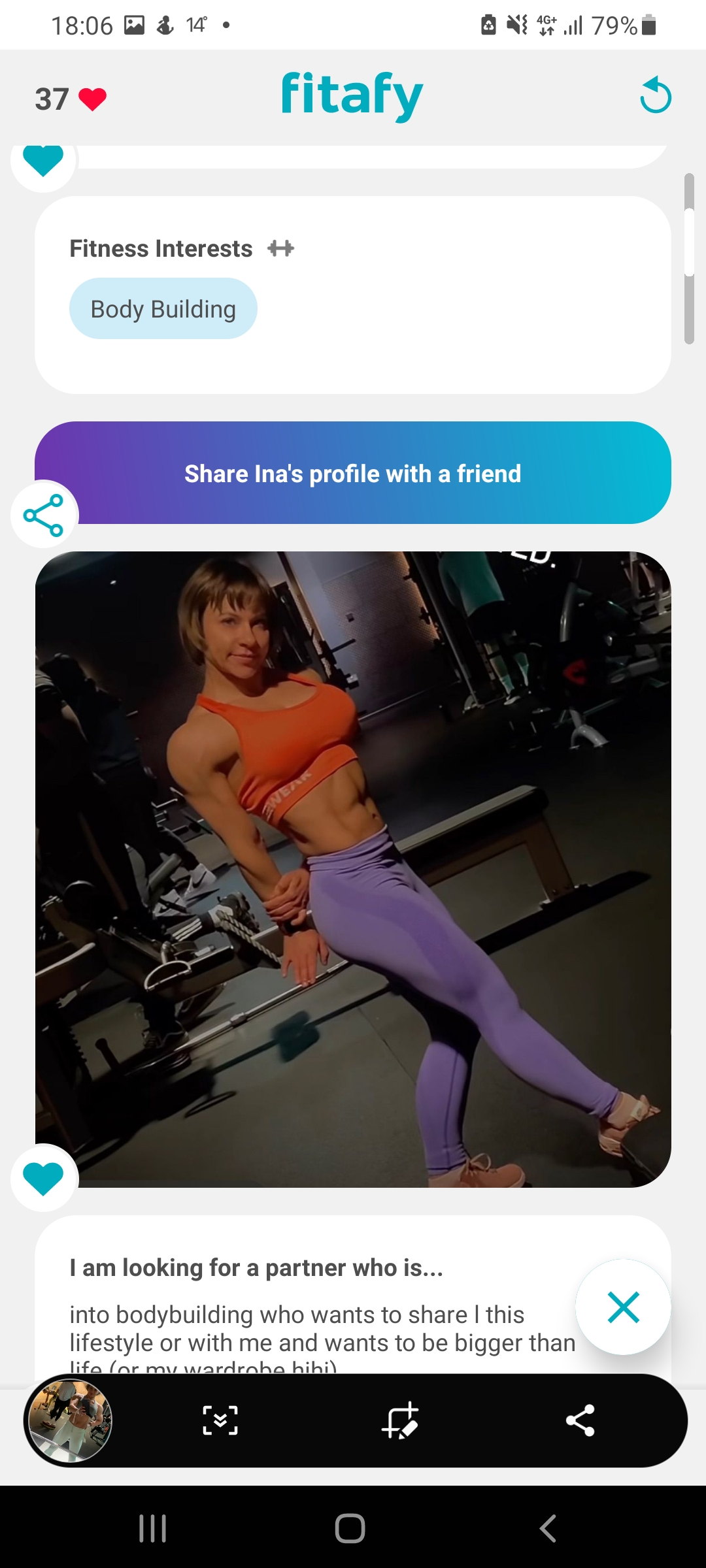Viewport: 706px width, 1568px height.
Task: Share Ina's profile with a friend
Action: (353, 473)
